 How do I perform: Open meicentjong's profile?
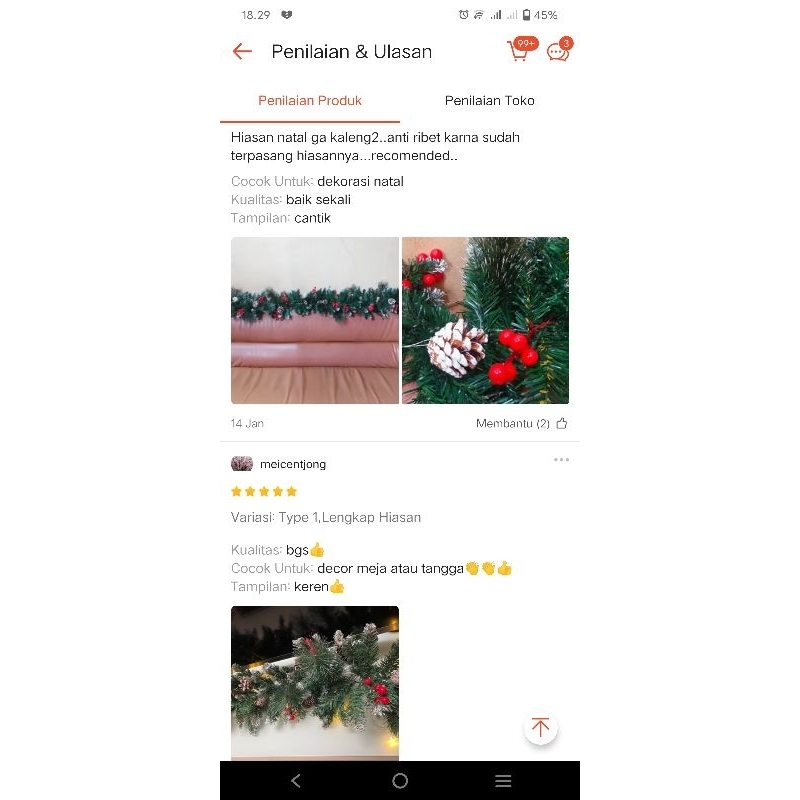[x=292, y=464]
